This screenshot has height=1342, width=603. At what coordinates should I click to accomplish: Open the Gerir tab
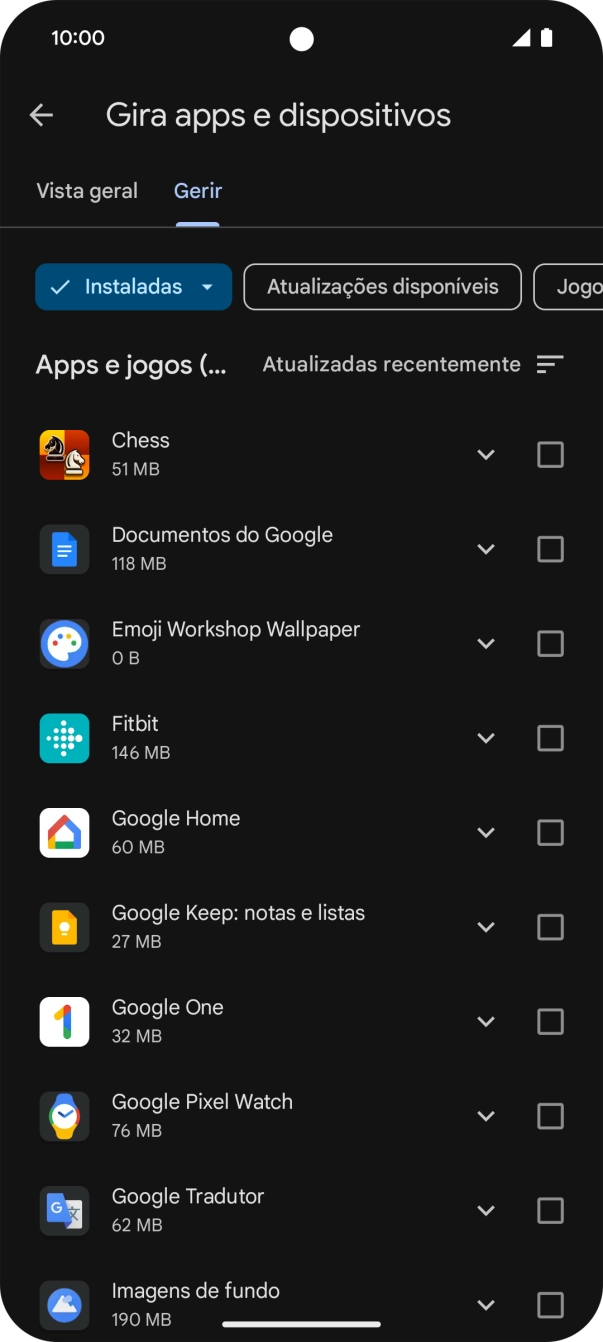click(198, 191)
